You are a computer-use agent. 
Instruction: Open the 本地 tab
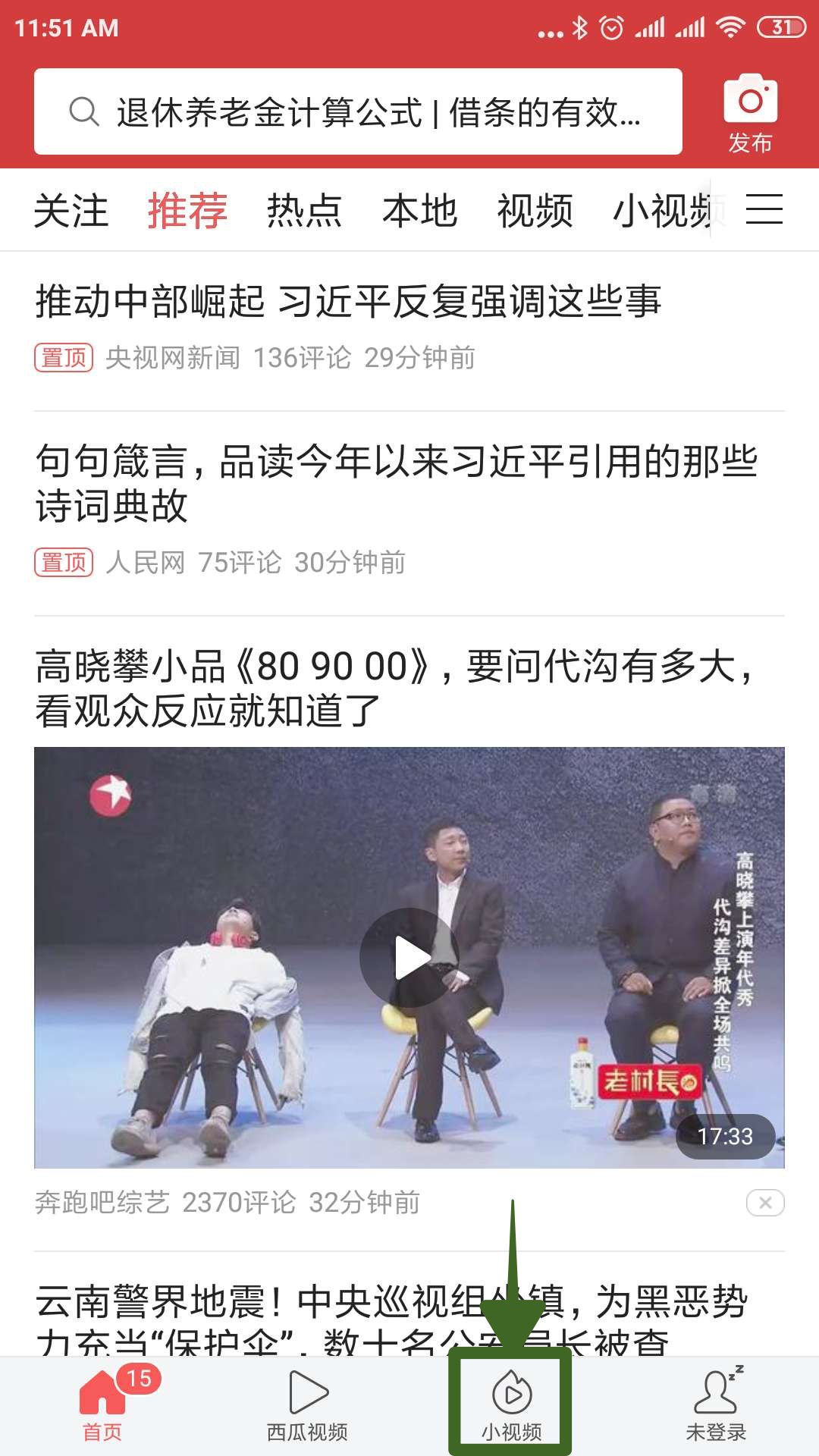tap(419, 211)
